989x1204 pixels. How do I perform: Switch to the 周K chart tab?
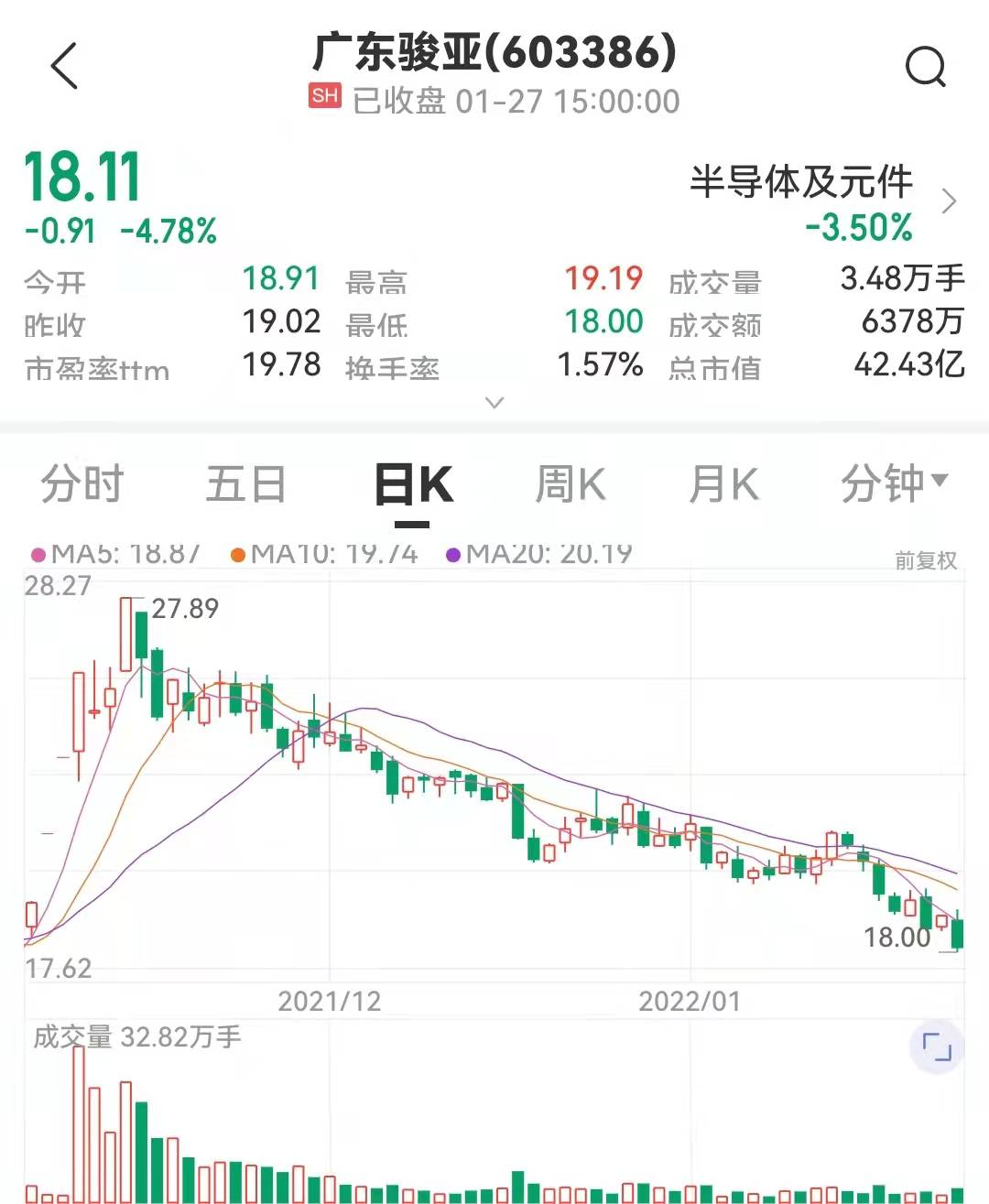[x=571, y=483]
